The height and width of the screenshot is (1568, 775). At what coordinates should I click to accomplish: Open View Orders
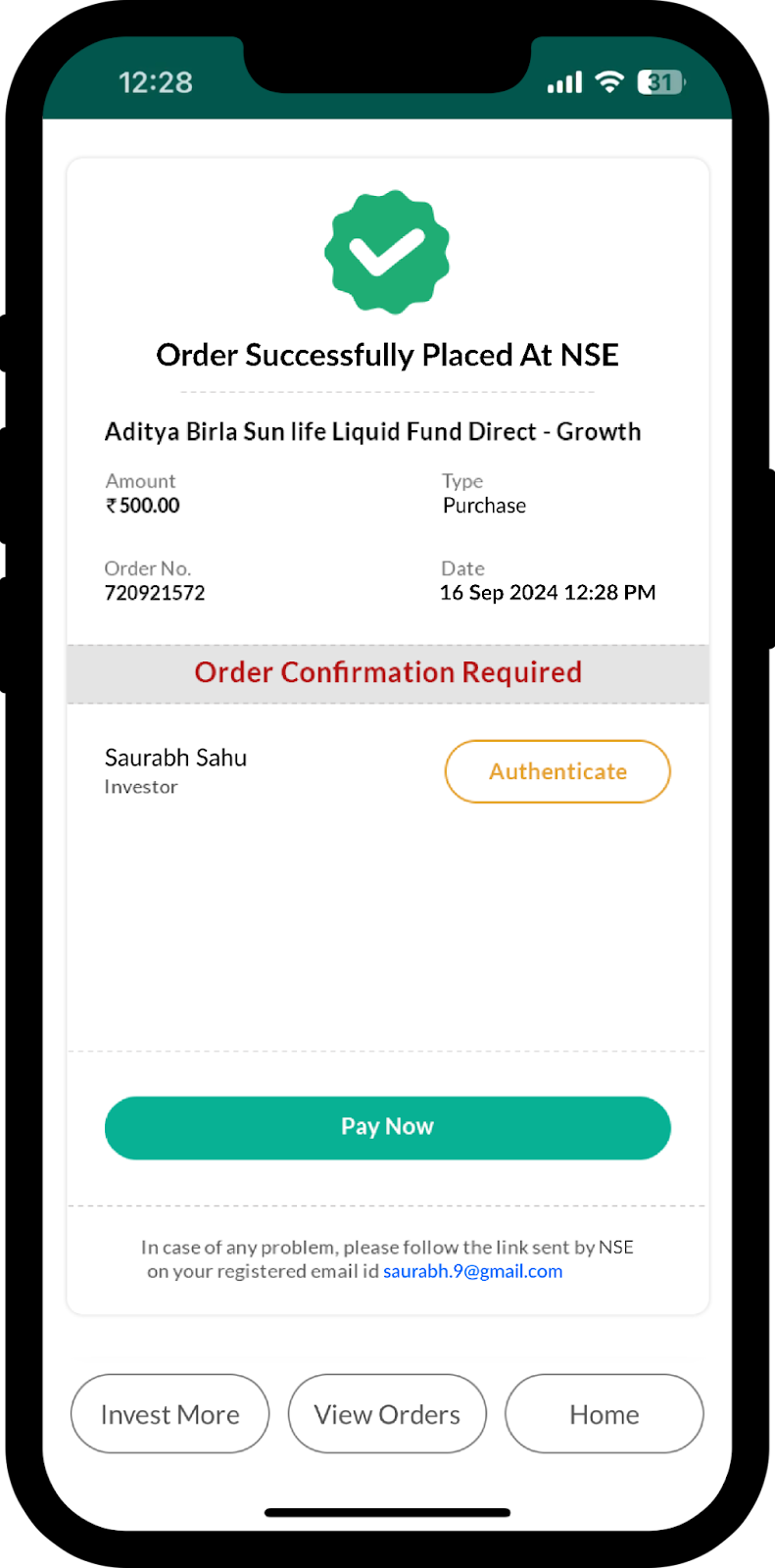[x=387, y=1414]
